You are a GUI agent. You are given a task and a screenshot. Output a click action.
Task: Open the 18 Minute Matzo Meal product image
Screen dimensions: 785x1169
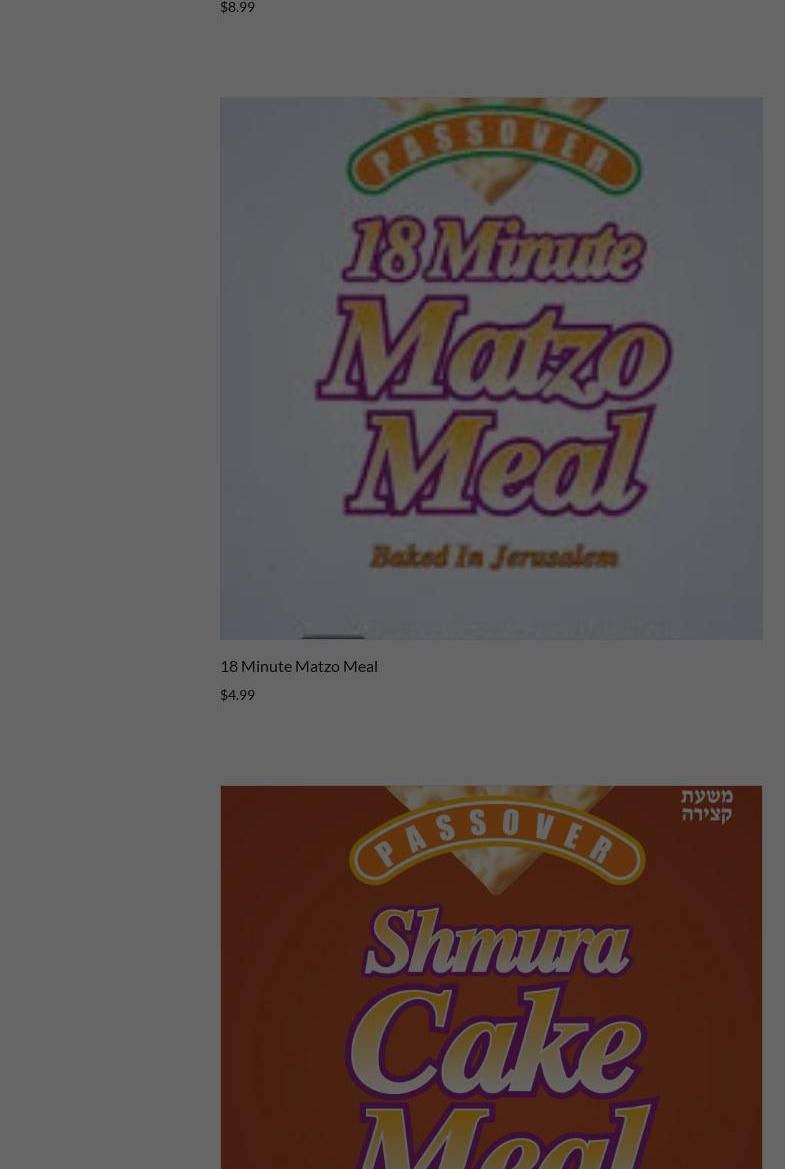click(491, 368)
